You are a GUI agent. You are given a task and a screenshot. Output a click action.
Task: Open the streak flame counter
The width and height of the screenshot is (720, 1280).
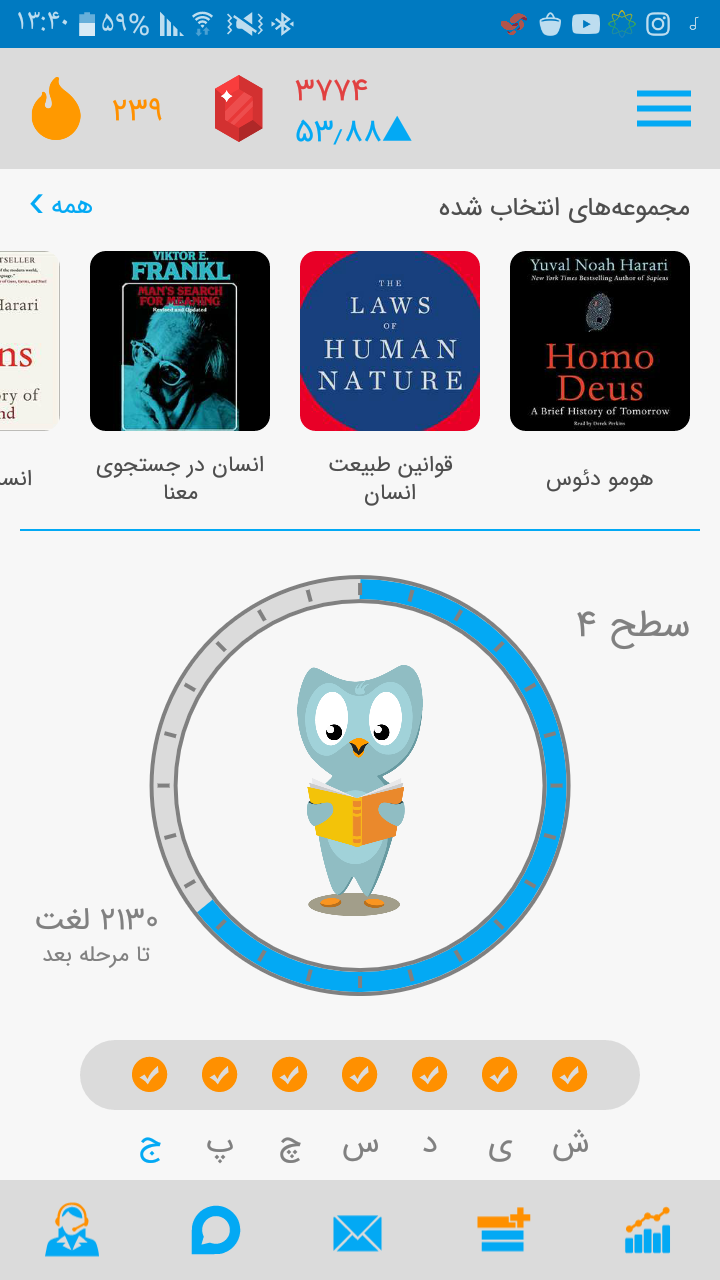pos(56,109)
